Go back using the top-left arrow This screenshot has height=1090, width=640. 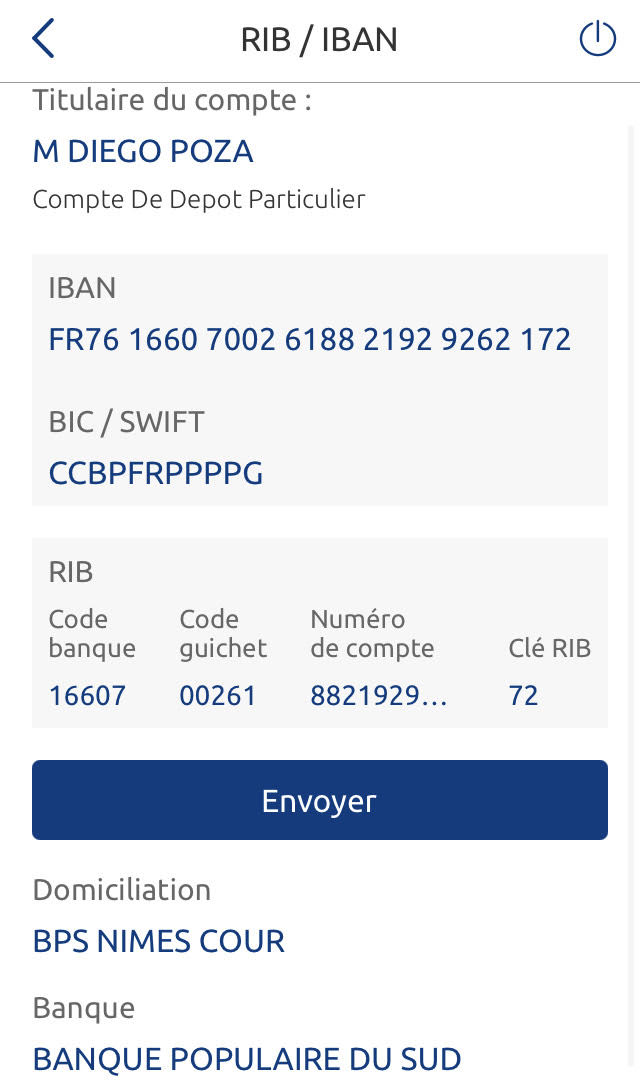pyautogui.click(x=43, y=39)
